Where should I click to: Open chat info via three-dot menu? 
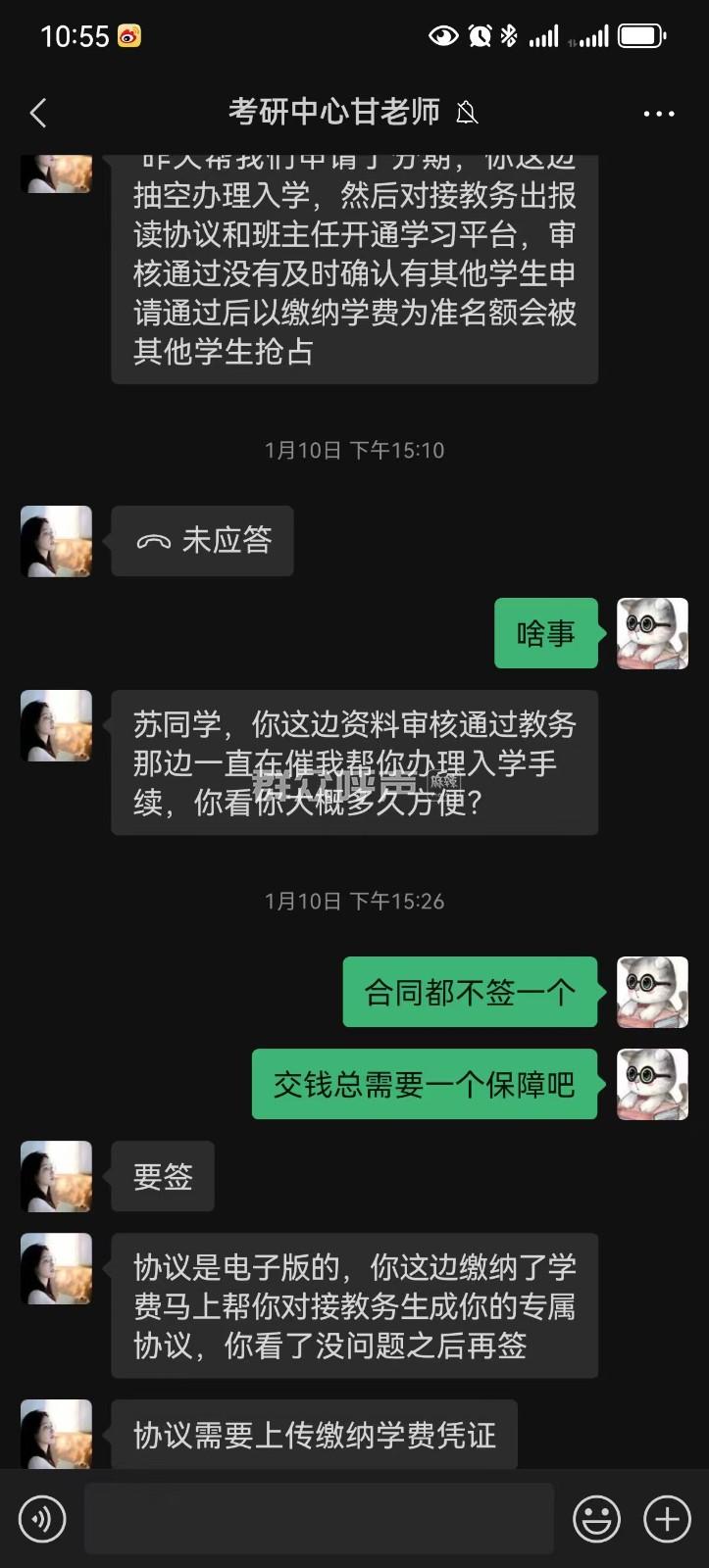point(658,114)
